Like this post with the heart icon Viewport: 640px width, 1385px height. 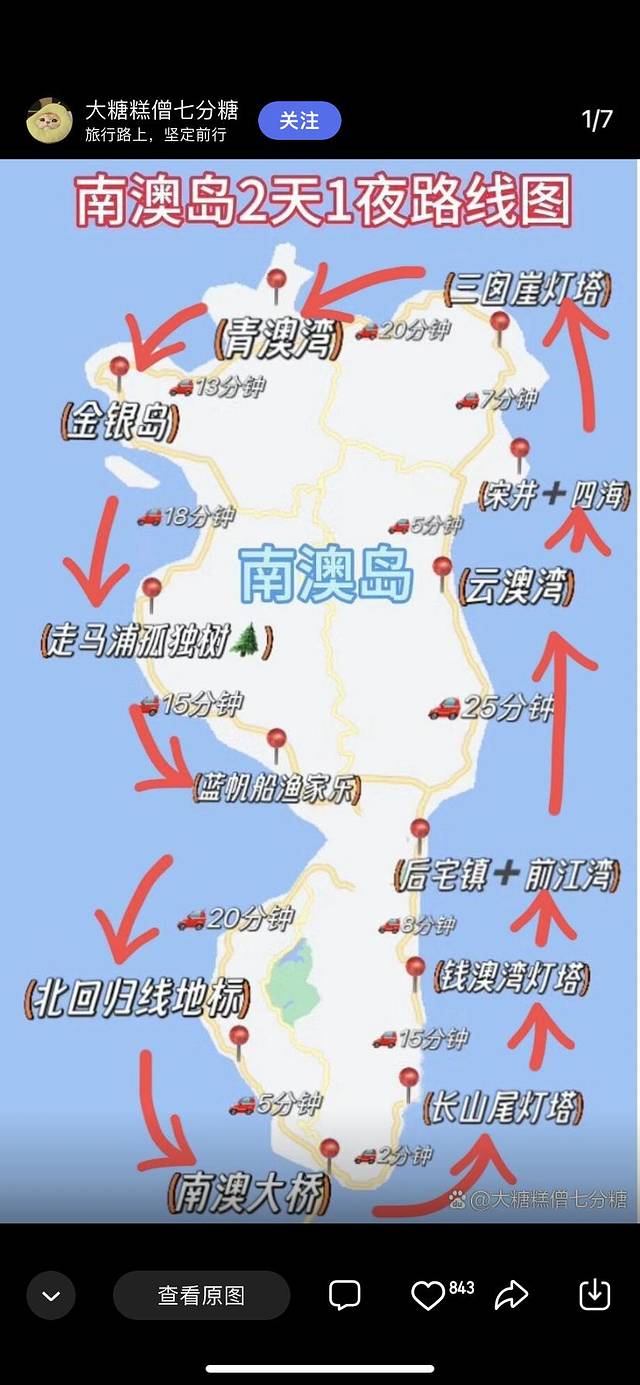(428, 1296)
